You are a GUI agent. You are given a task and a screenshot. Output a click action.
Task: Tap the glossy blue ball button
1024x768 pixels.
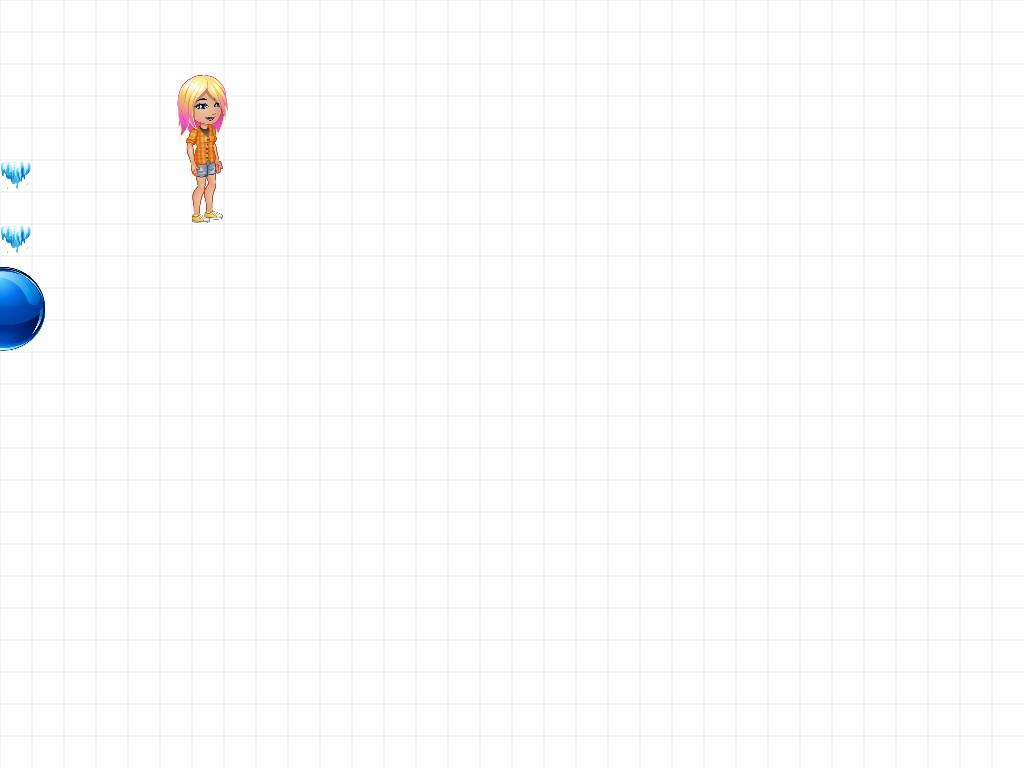click(18, 309)
